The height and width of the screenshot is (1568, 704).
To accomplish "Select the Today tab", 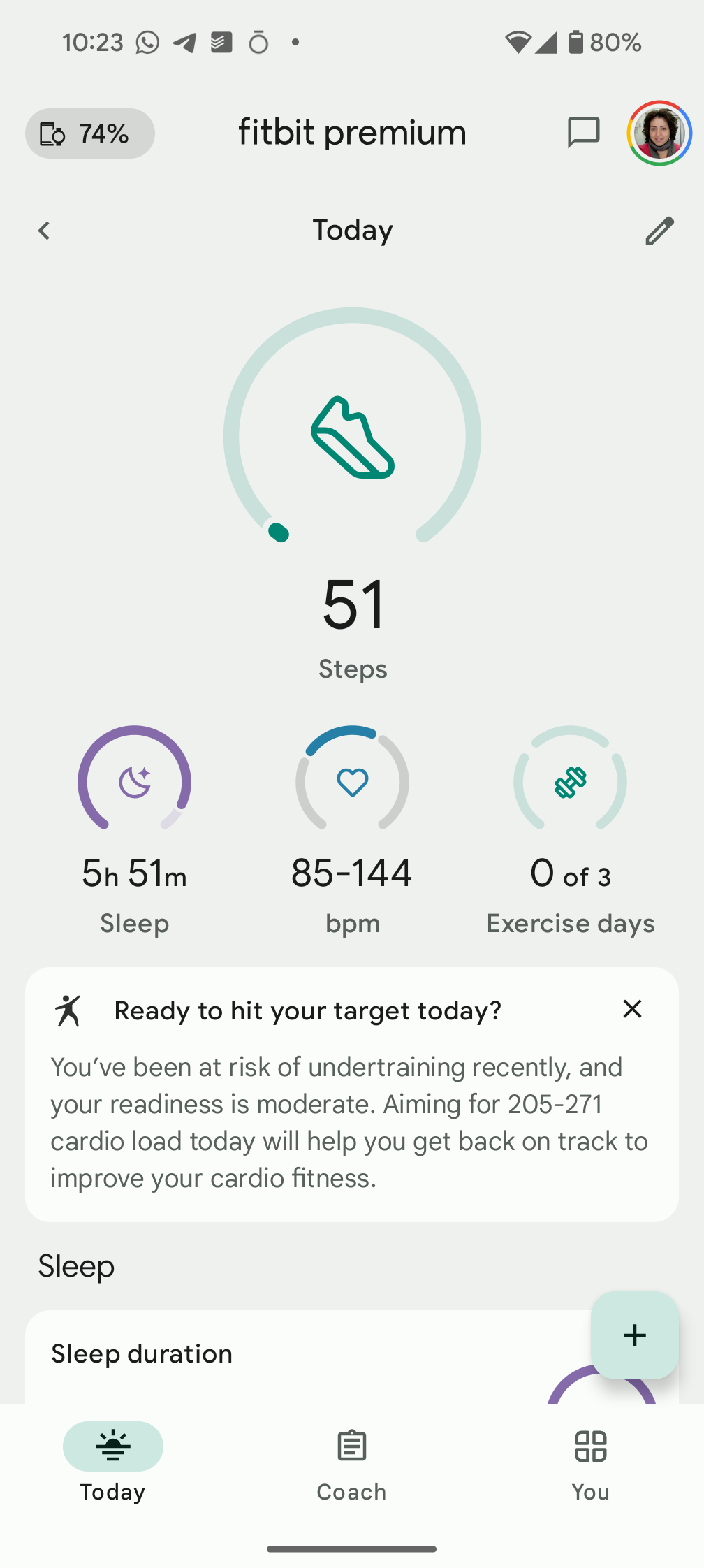I will click(x=113, y=1463).
